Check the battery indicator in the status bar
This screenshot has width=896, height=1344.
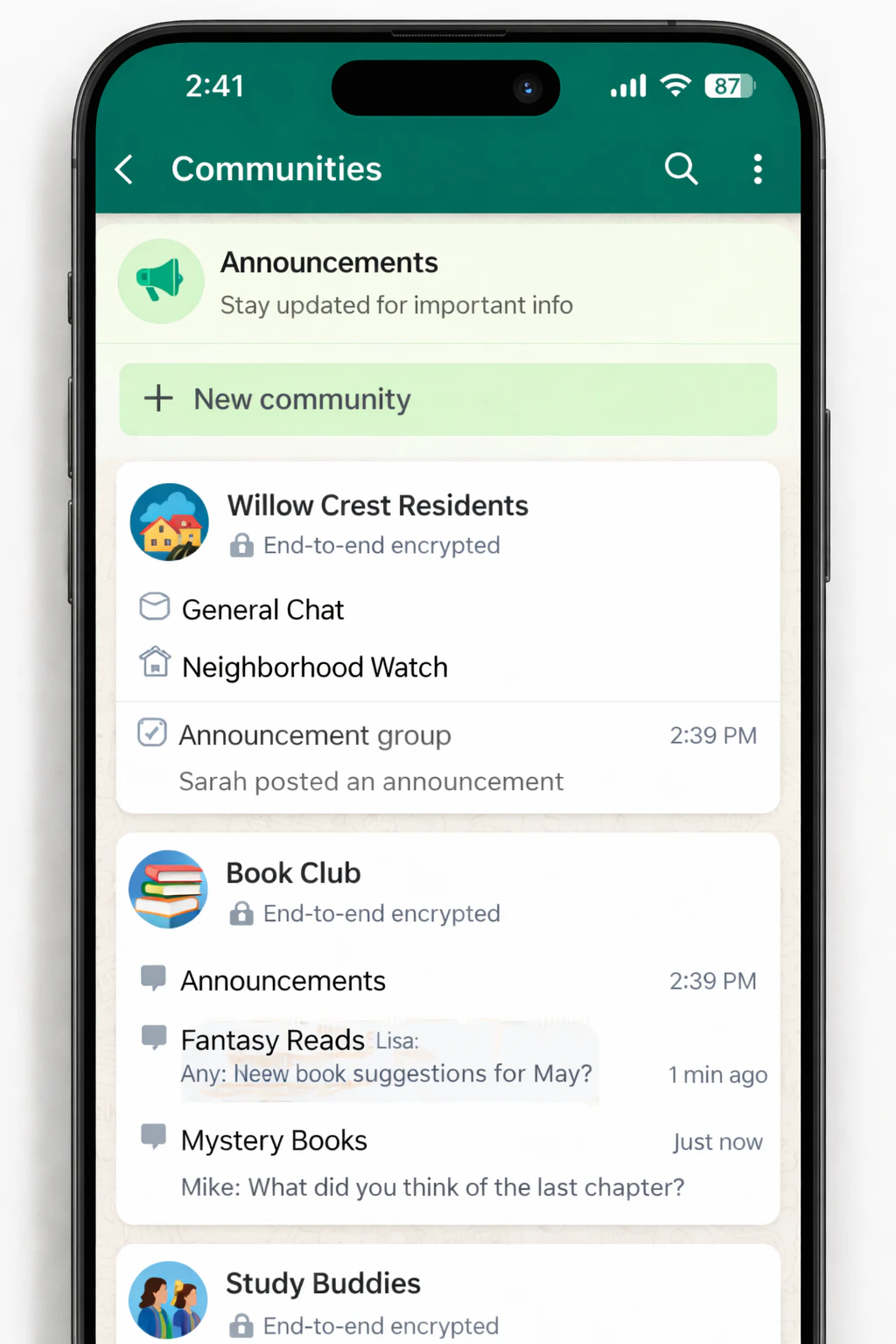(x=729, y=85)
